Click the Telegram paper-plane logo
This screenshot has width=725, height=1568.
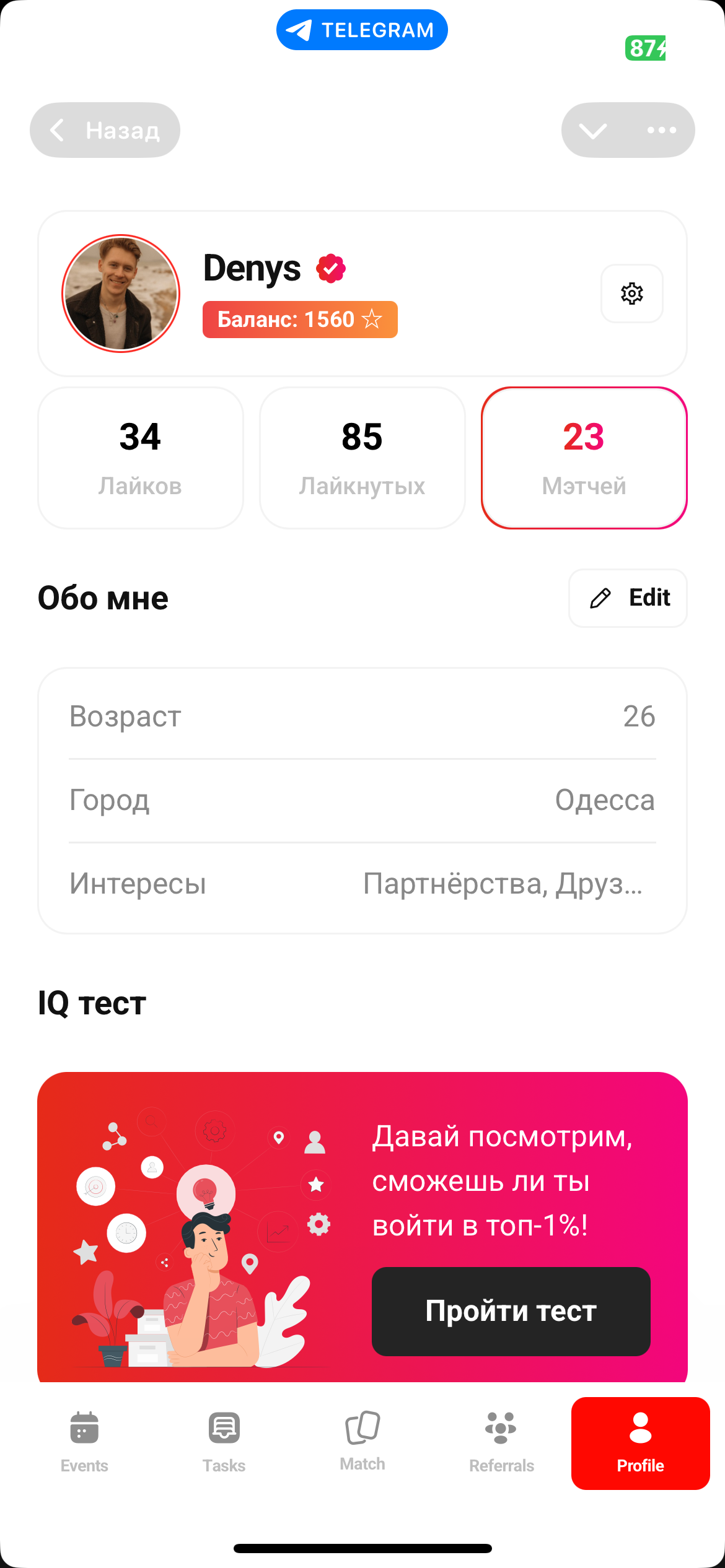tap(300, 28)
